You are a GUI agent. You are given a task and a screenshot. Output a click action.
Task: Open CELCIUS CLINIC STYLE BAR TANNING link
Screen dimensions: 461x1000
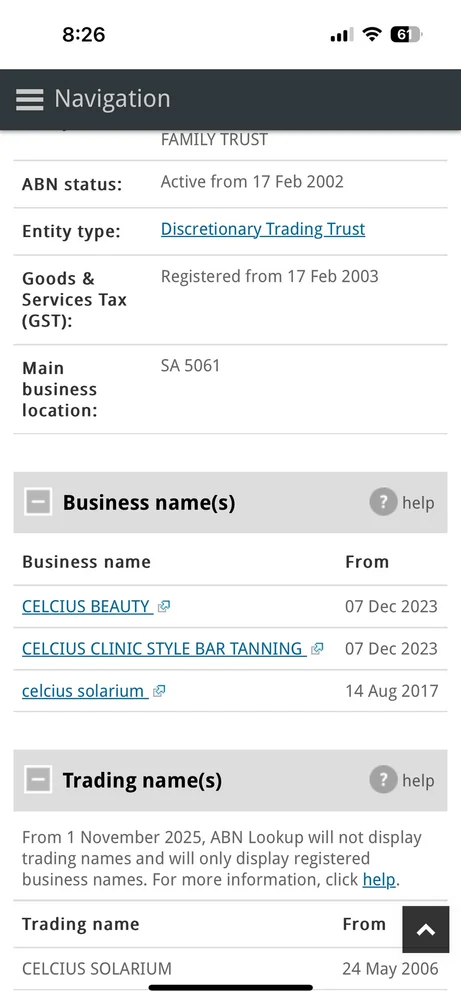click(172, 649)
